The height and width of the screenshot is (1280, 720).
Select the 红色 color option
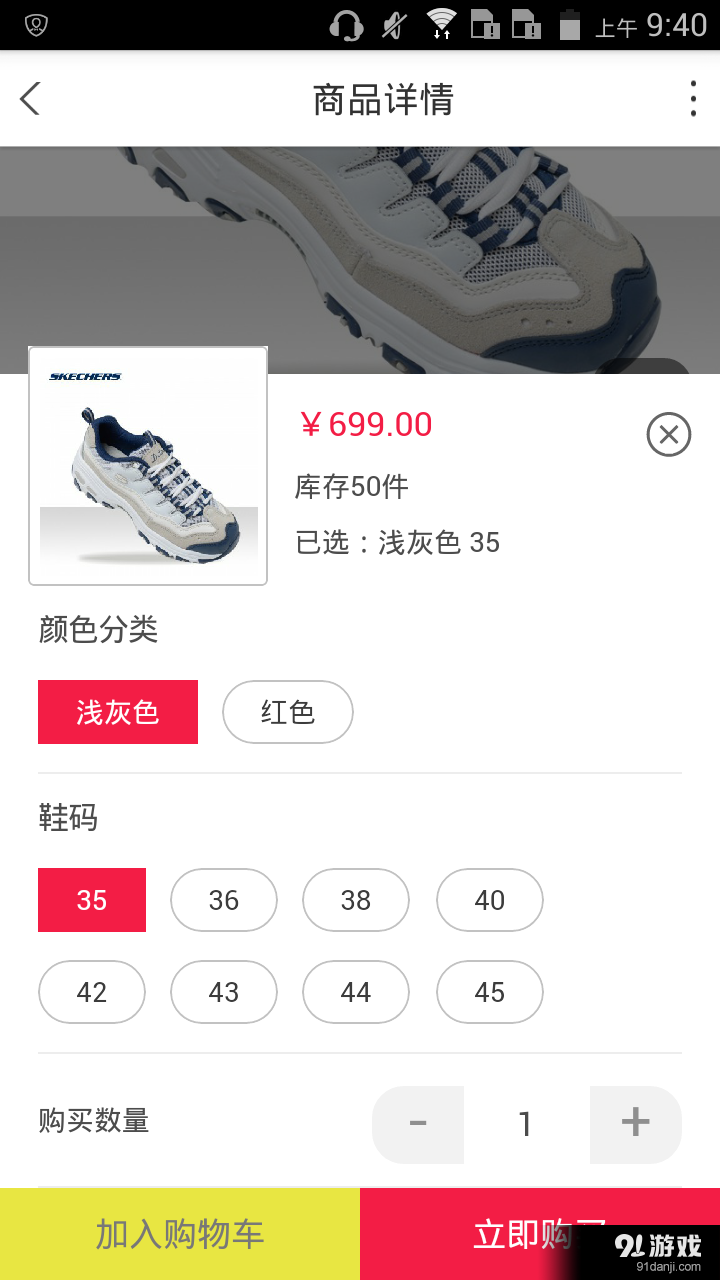[287, 712]
